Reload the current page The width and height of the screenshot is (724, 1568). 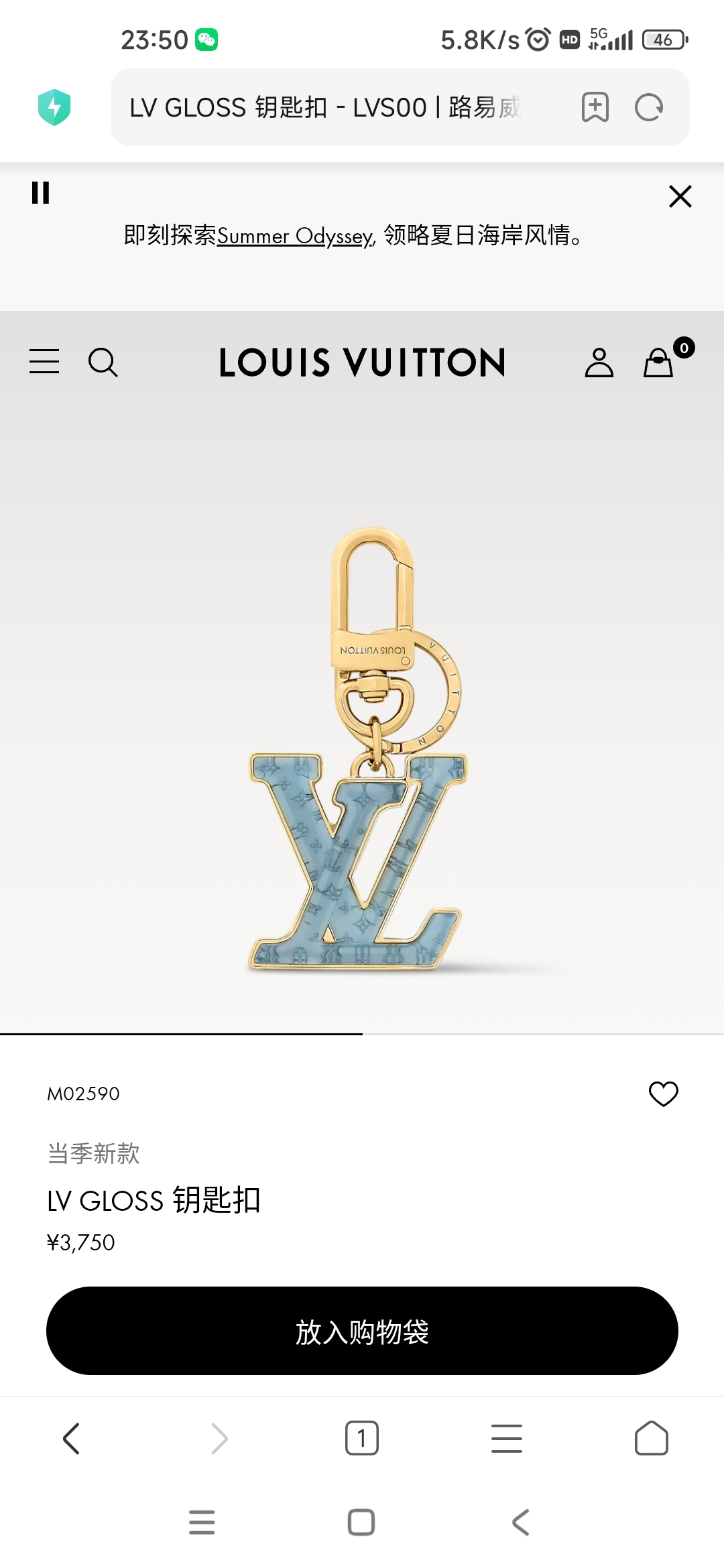coord(649,107)
